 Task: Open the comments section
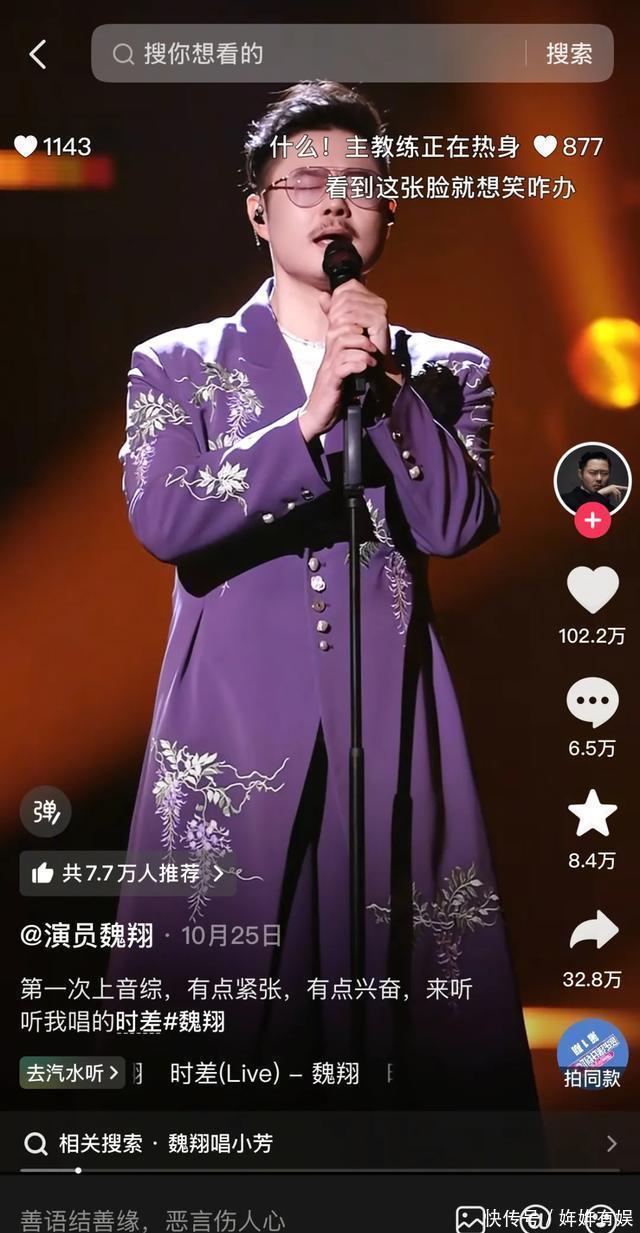(x=592, y=703)
